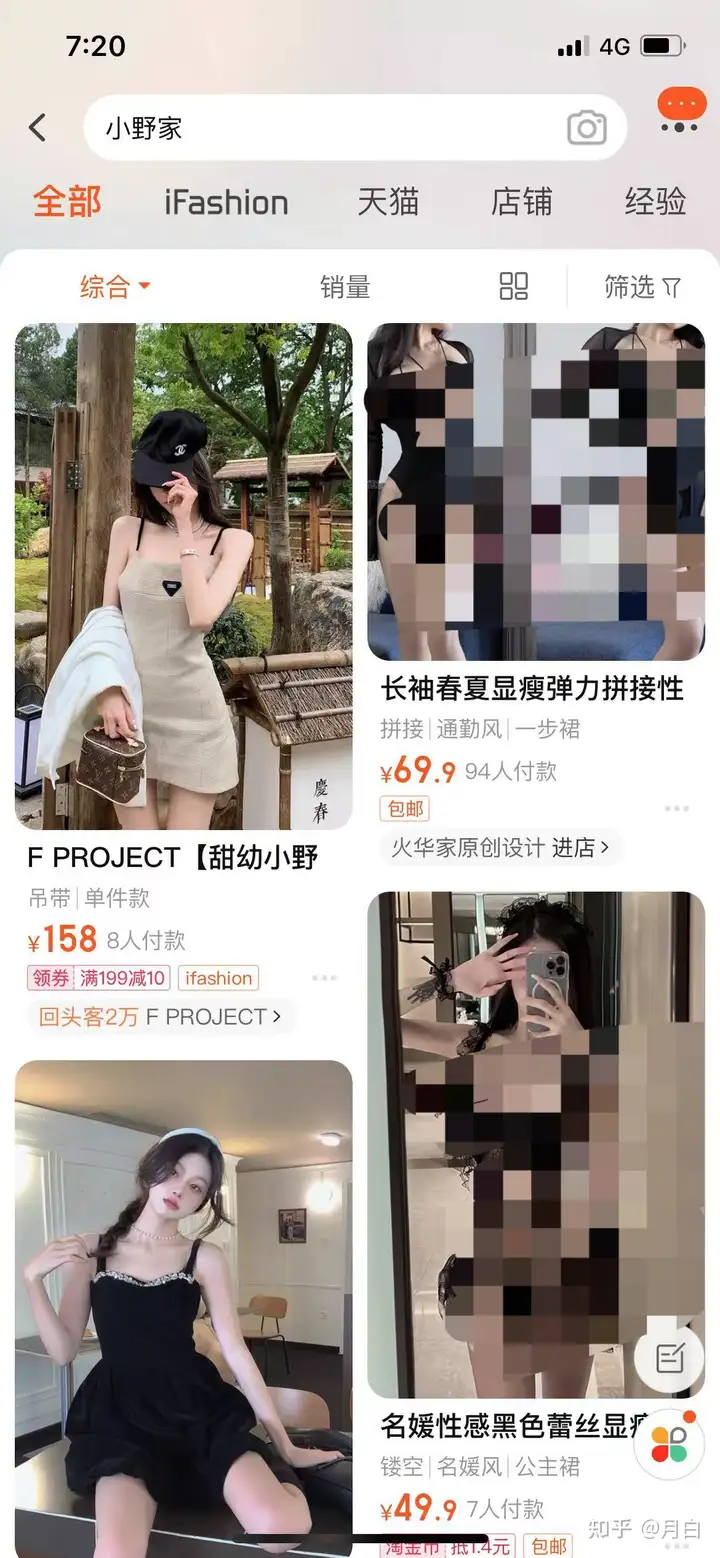Switch to the 经验 tab
The image size is (720, 1558).
pos(655,202)
